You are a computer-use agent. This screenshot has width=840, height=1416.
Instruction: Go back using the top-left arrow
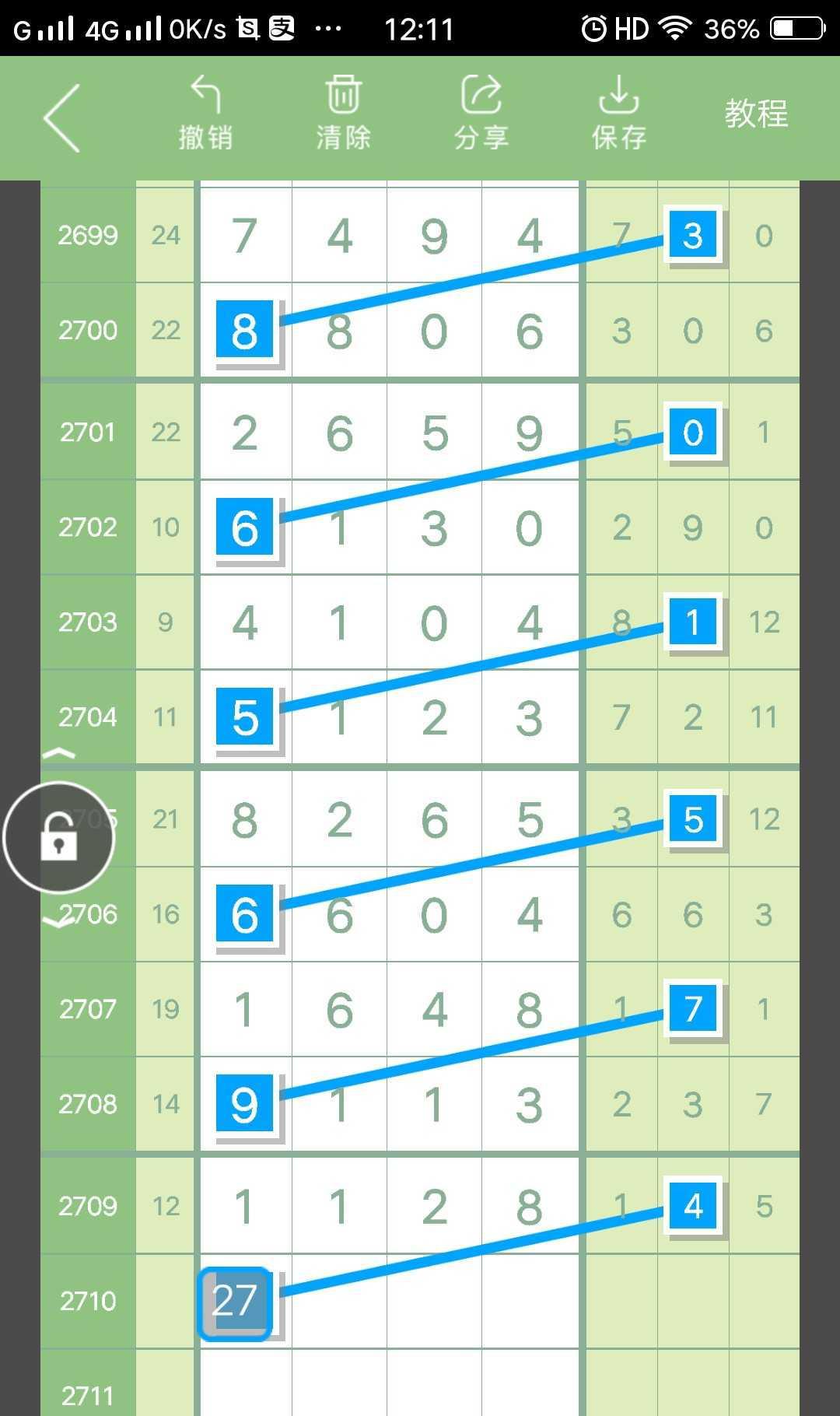click(62, 117)
